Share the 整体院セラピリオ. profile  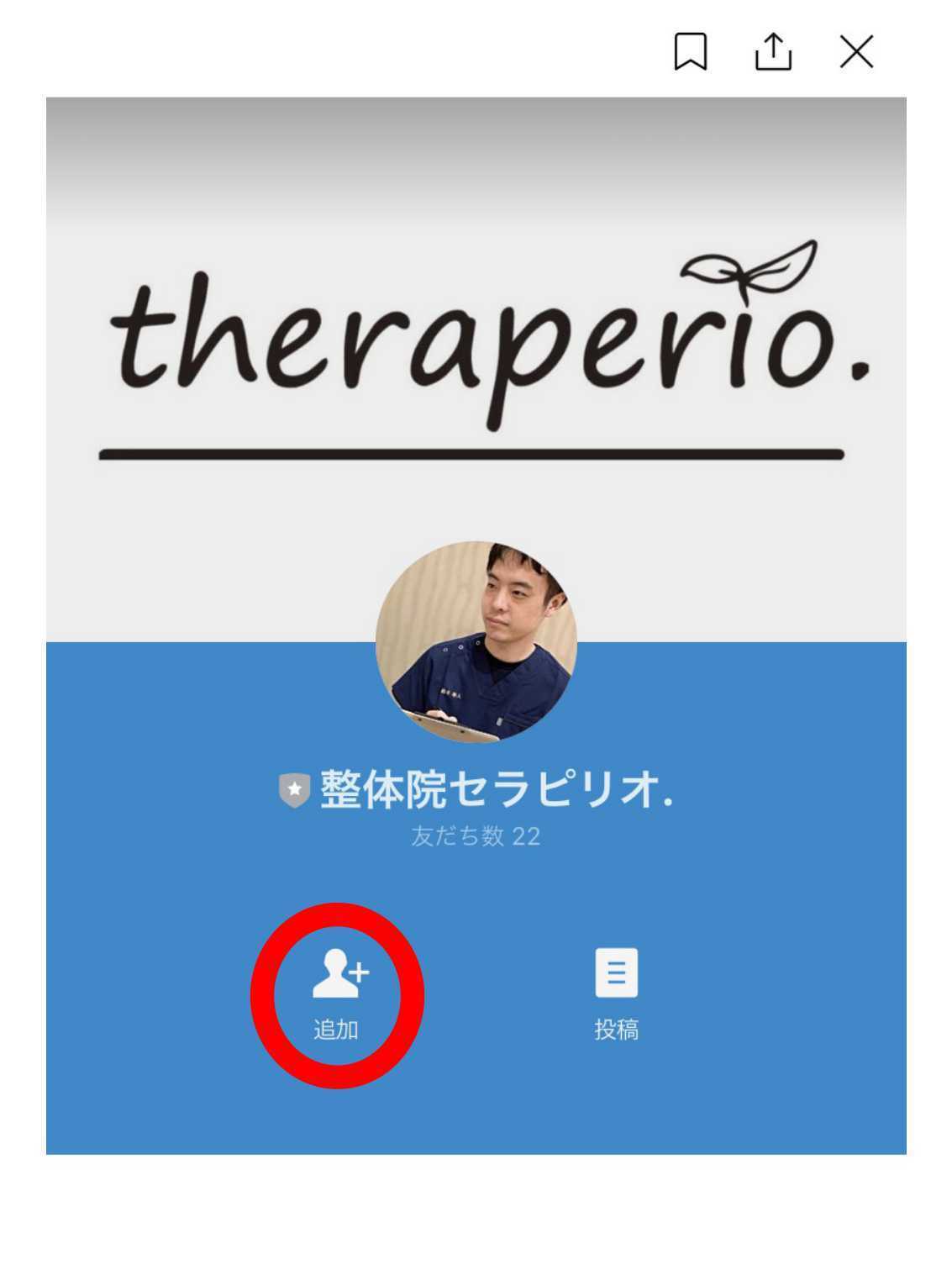pyautogui.click(x=773, y=52)
